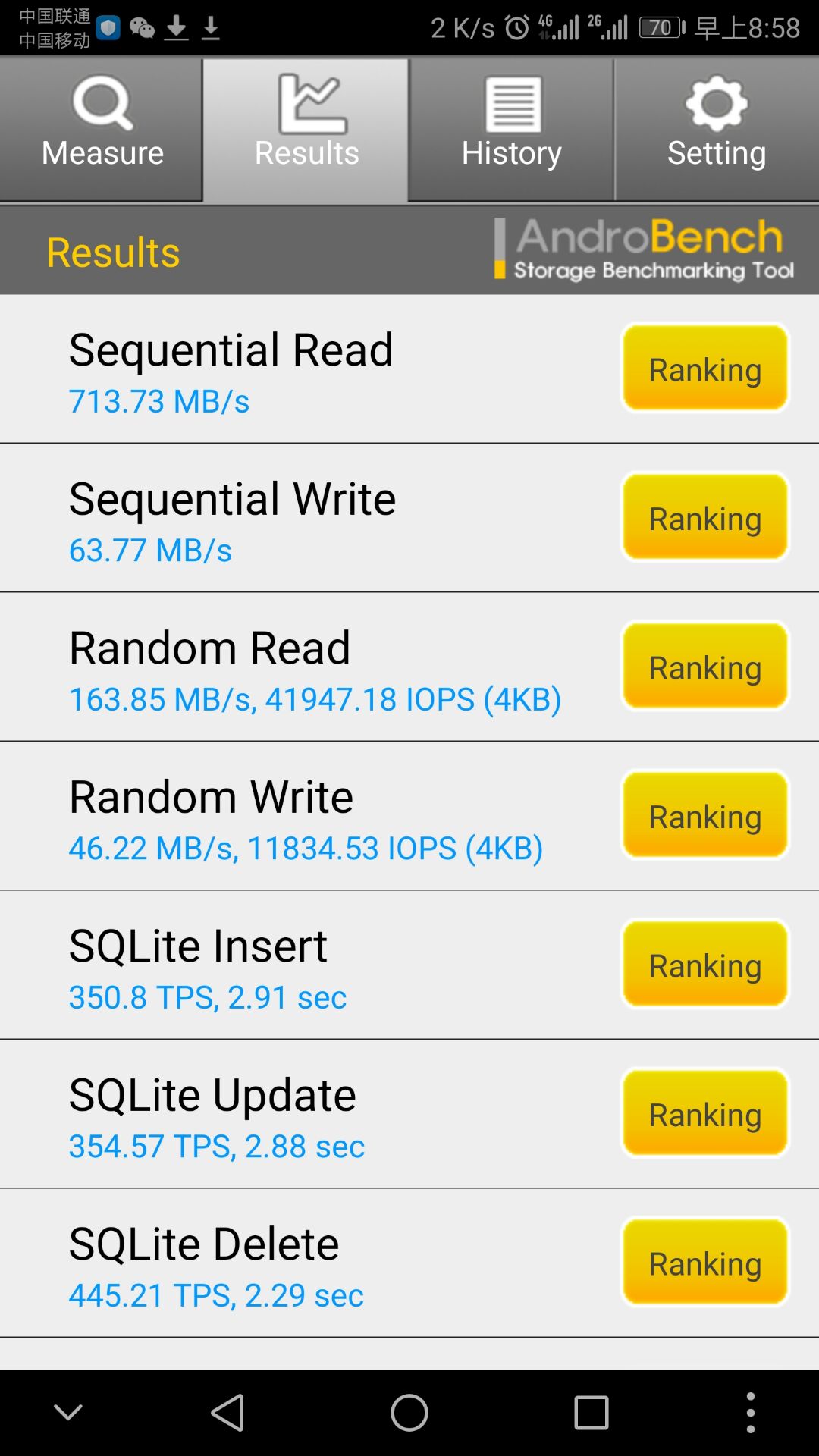
Task: Open Random Read ranking
Action: [704, 667]
